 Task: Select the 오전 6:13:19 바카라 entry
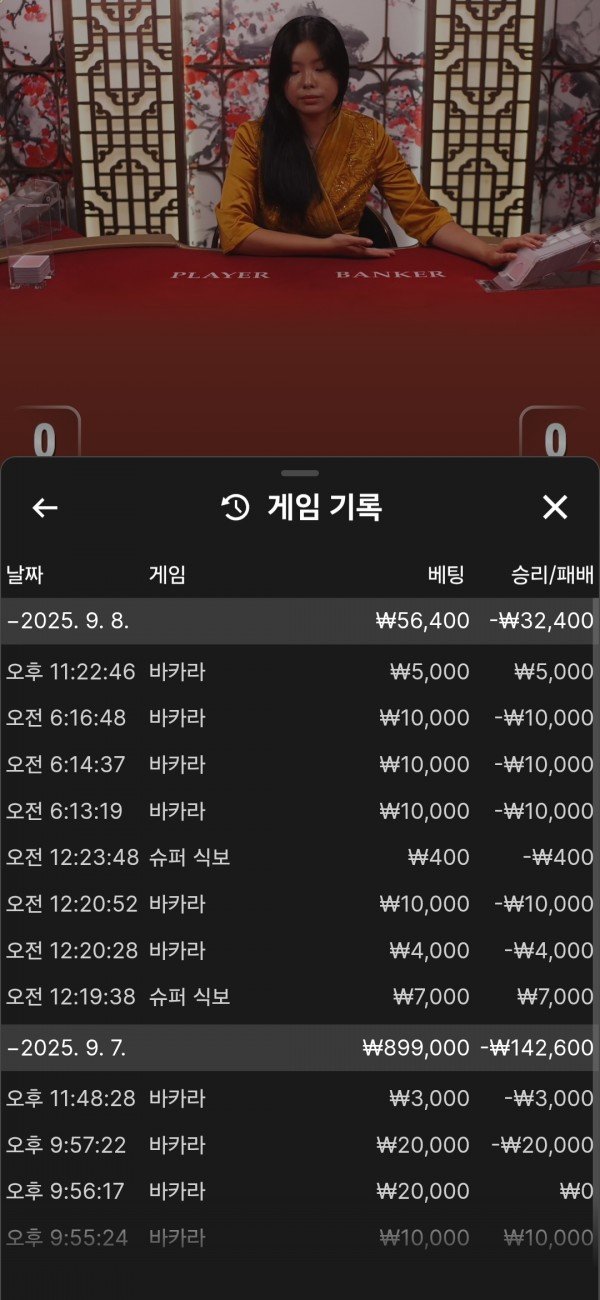299,811
